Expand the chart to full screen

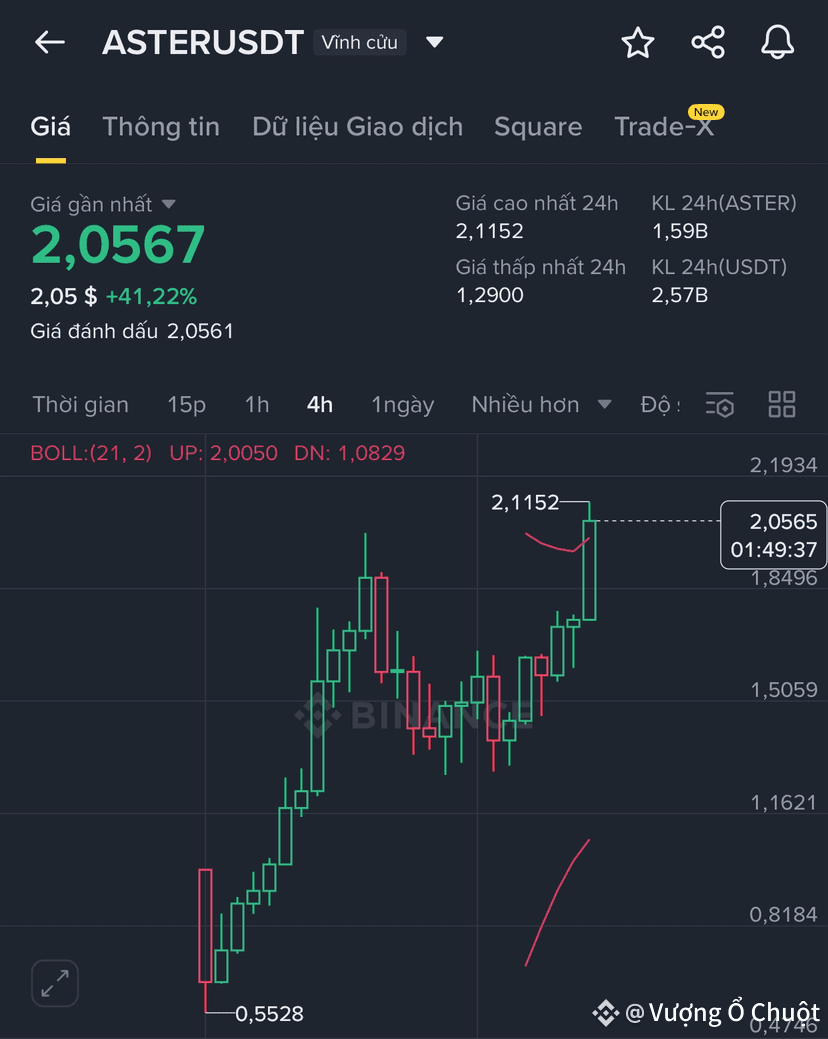[55, 983]
